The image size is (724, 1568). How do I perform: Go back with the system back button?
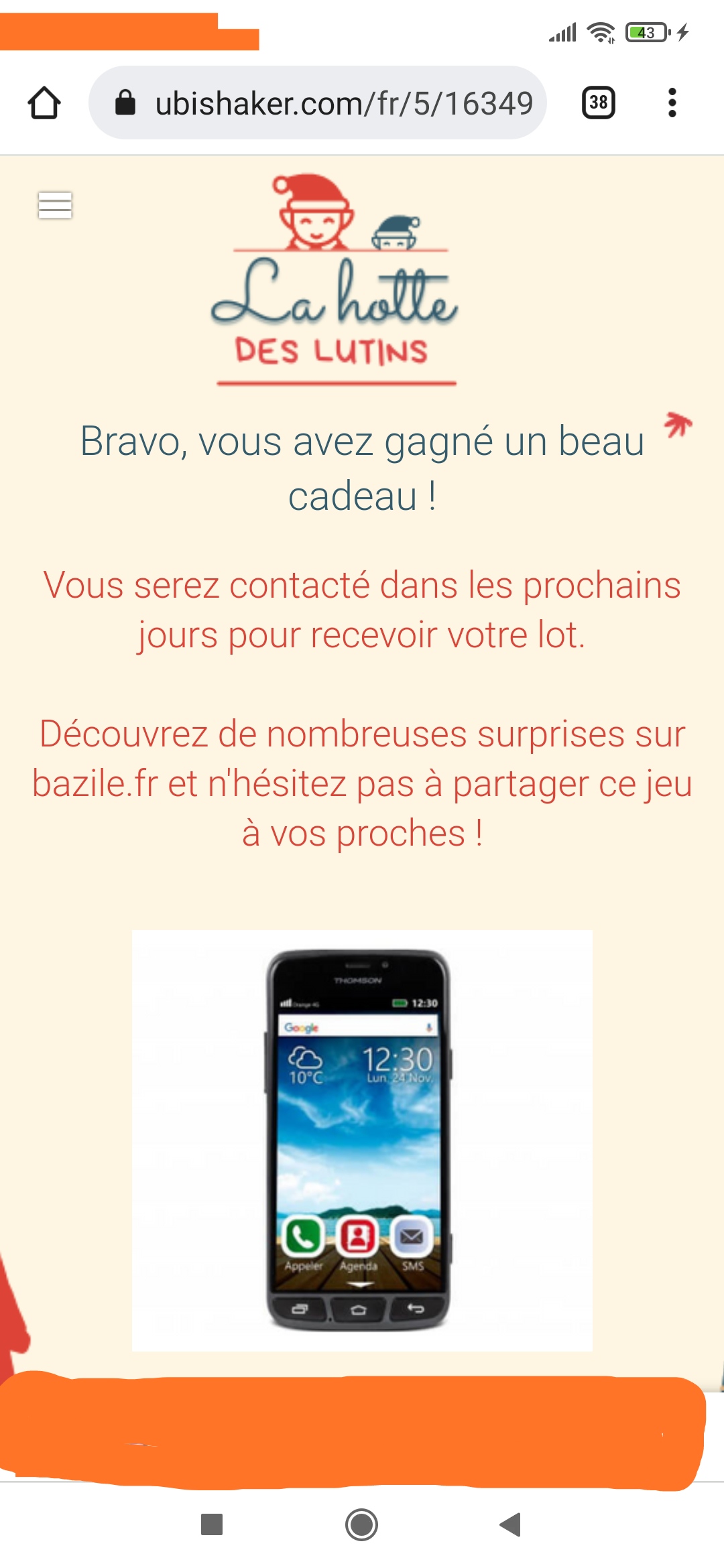[x=511, y=1524]
